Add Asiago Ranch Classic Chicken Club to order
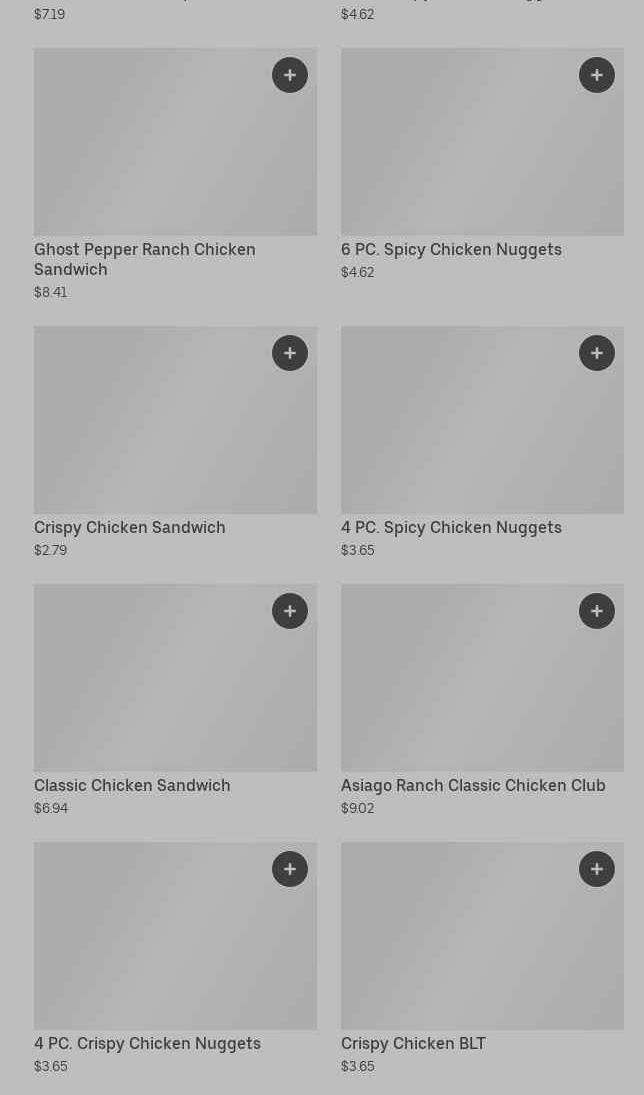Image resolution: width=644 pixels, height=1095 pixels. 597,611
